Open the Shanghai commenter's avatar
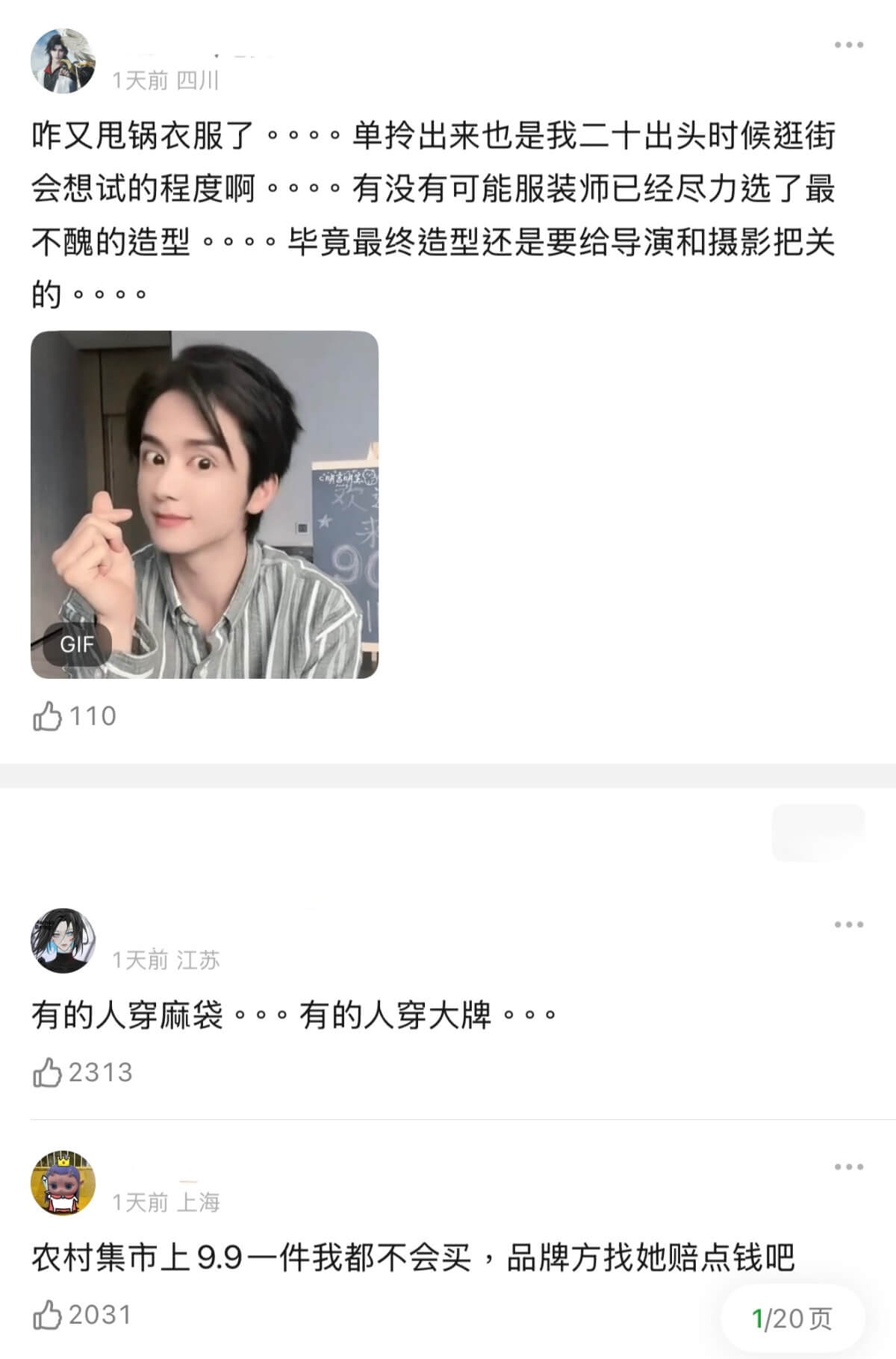 pyautogui.click(x=63, y=1183)
